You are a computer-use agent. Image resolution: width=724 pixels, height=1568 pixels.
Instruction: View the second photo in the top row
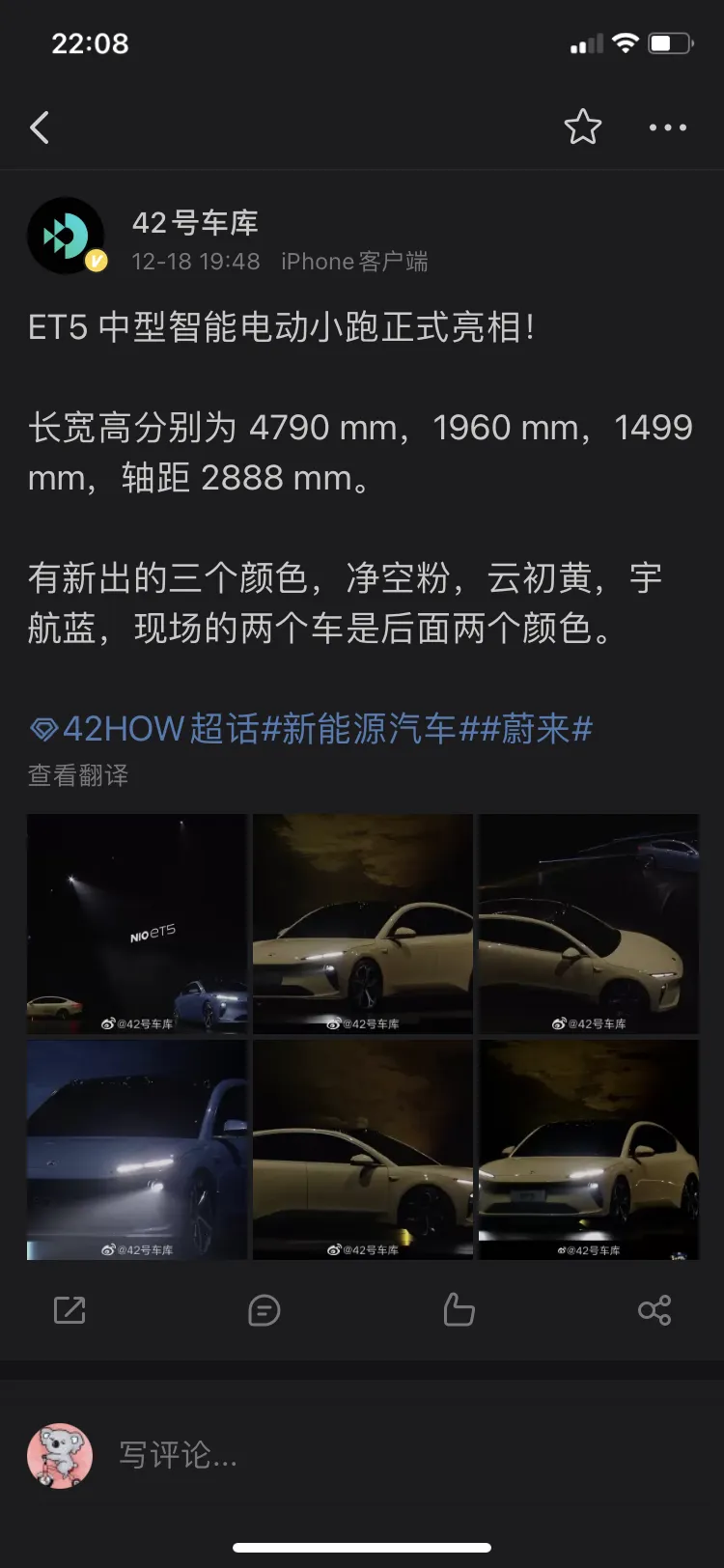(x=363, y=924)
